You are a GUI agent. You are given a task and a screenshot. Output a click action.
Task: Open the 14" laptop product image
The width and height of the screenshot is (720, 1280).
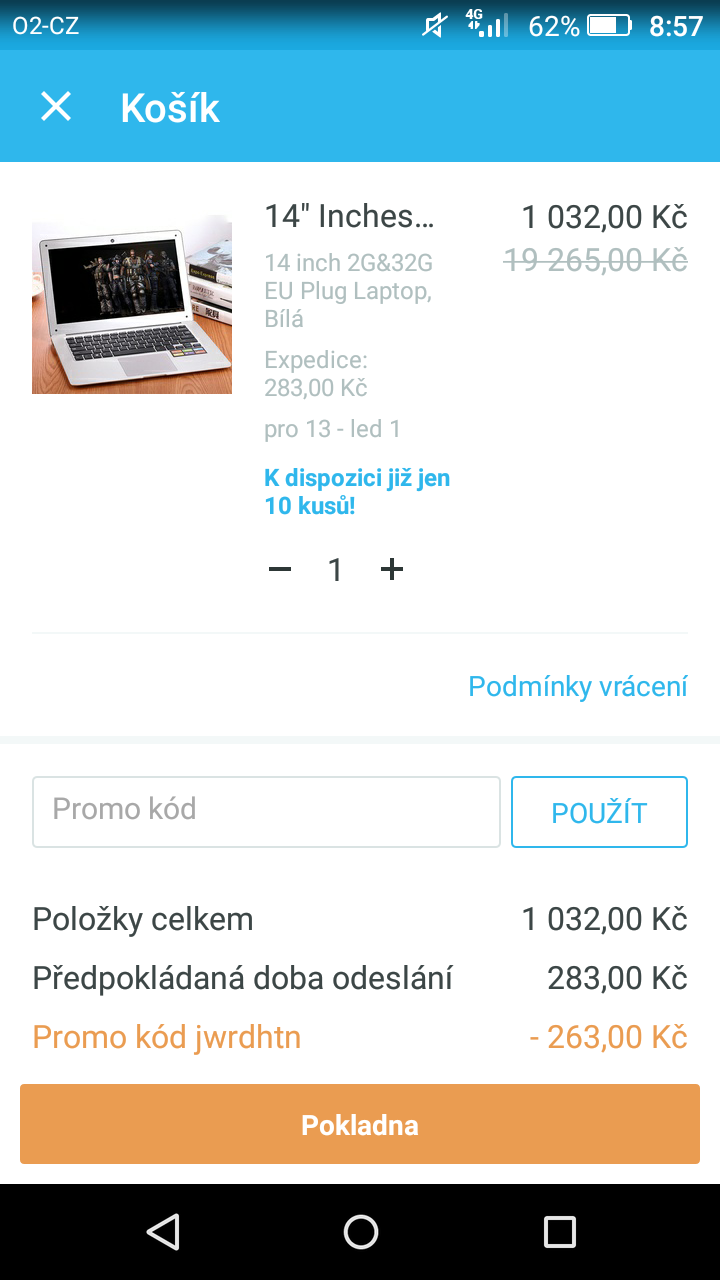tap(132, 304)
